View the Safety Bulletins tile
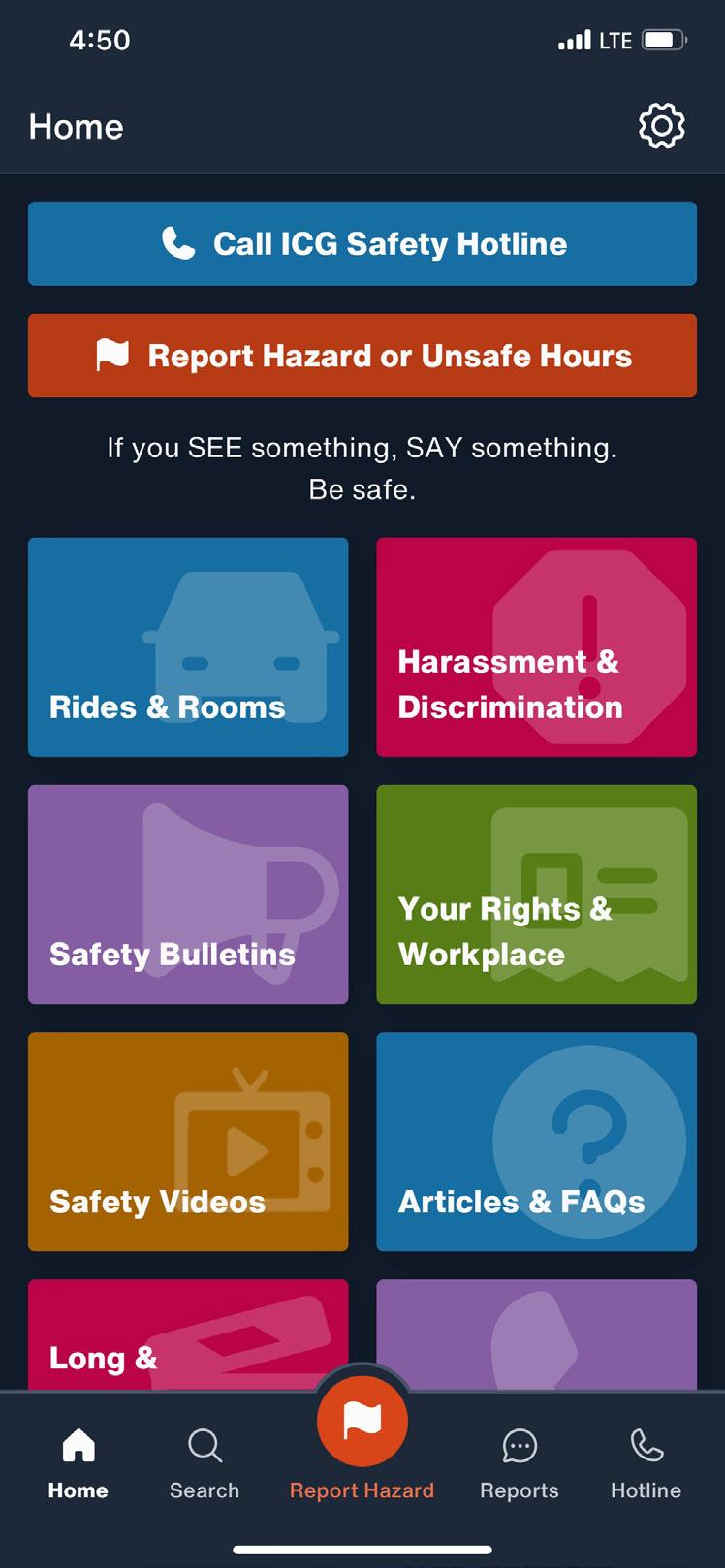Viewport: 725px width, 1568px height. [x=188, y=894]
